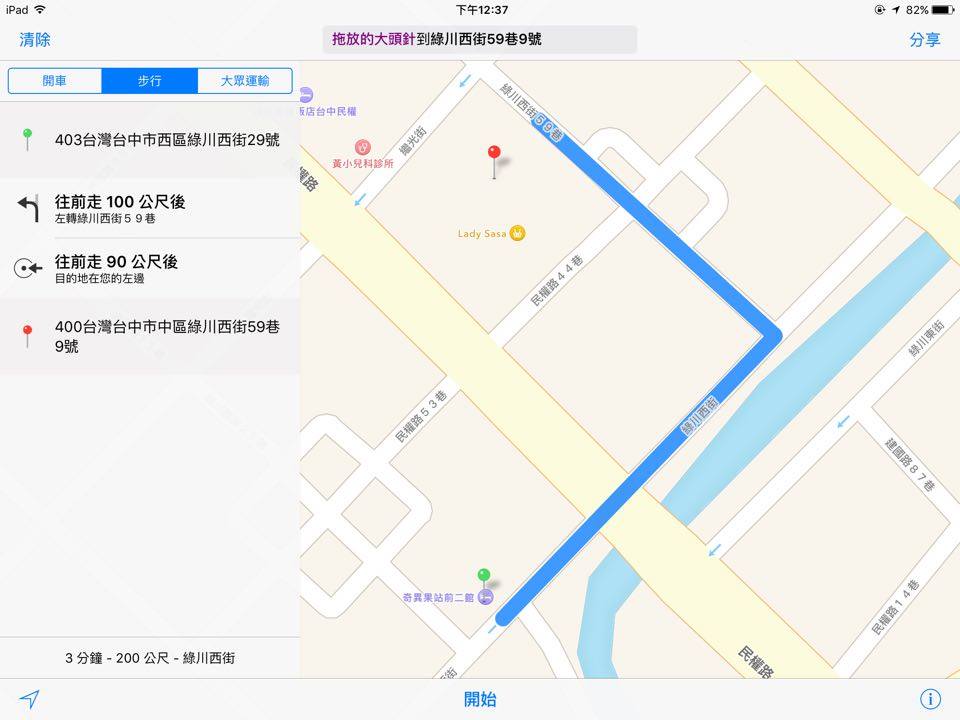Open the 奇異果站前二館 hotel marker
Screen dimensions: 960x720
[x=486, y=598]
